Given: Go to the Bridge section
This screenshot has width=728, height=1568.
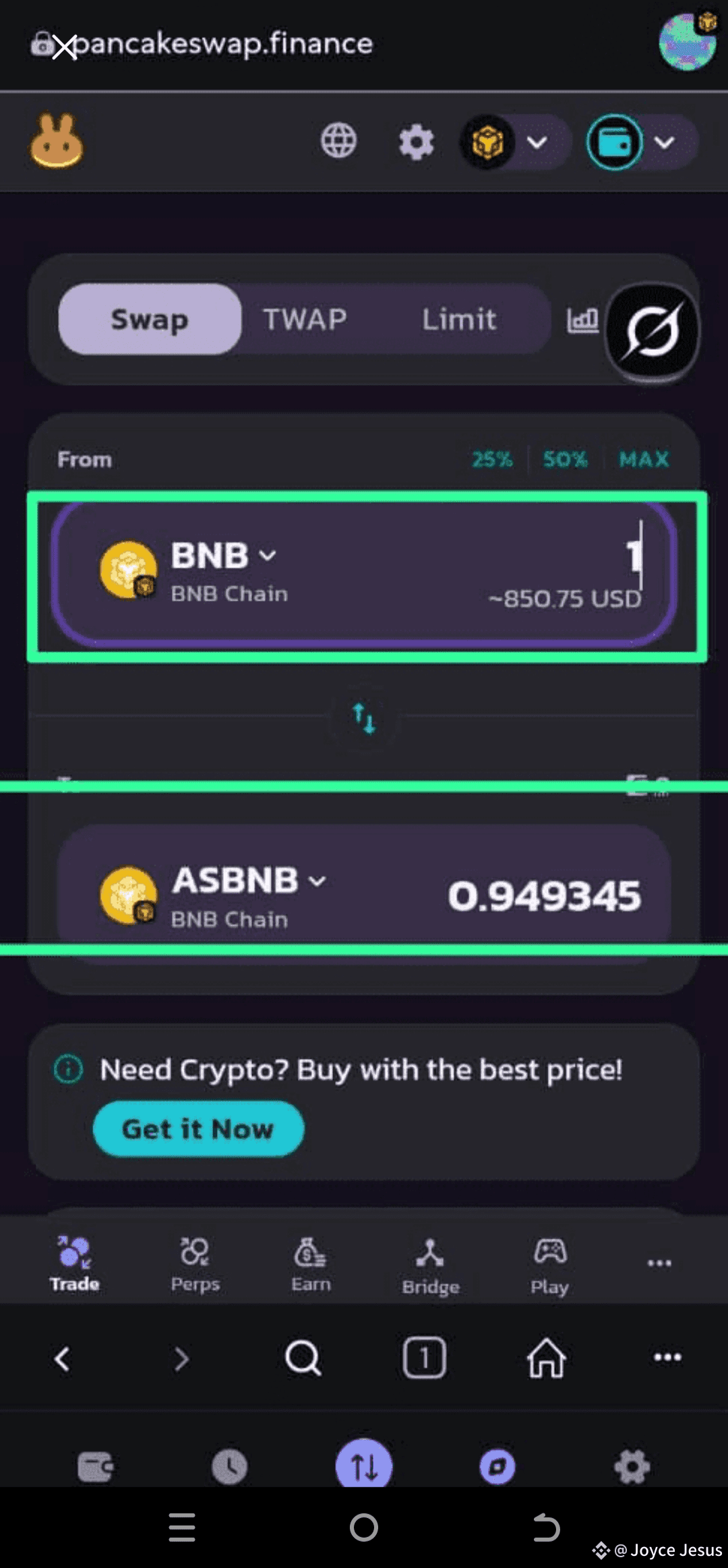Looking at the screenshot, I should tap(431, 1265).
